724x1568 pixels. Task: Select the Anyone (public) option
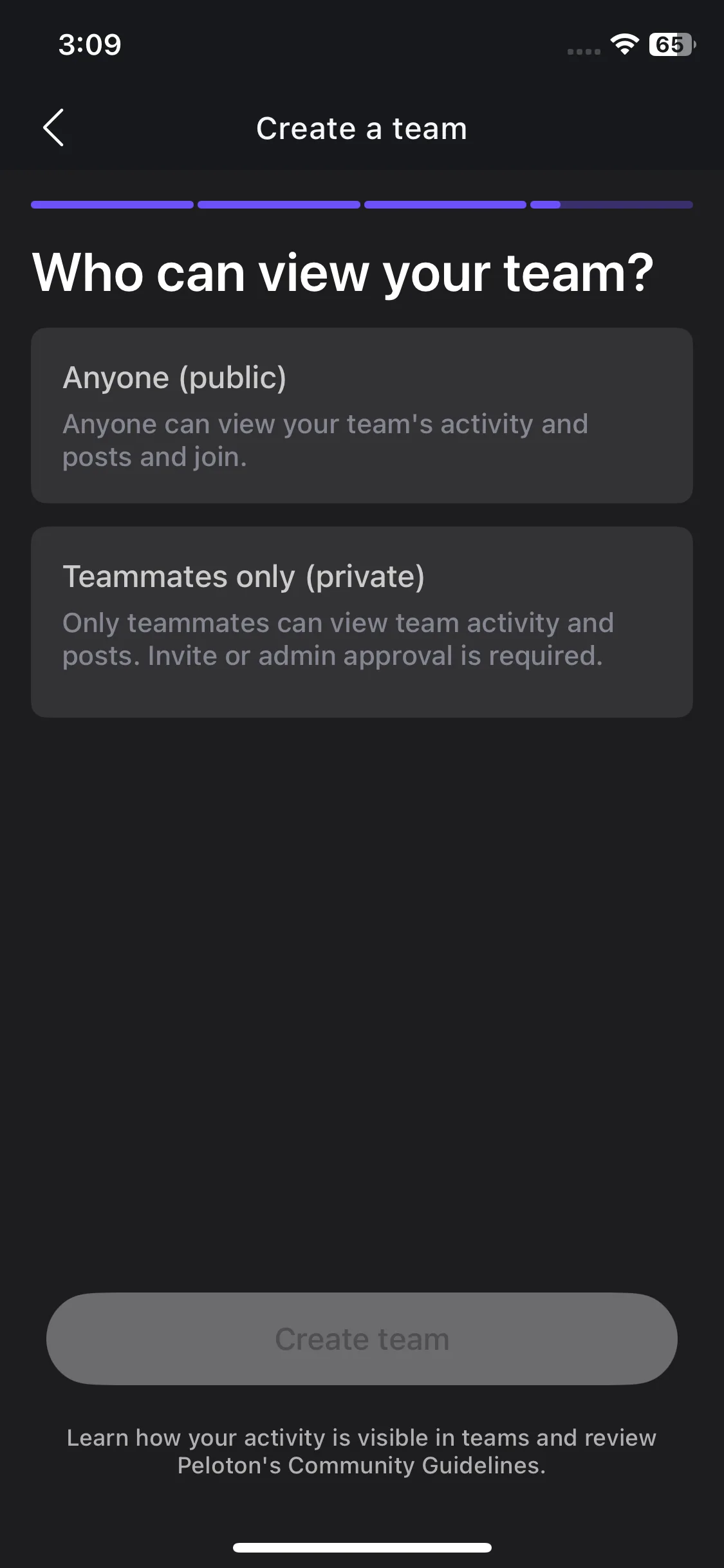362,415
